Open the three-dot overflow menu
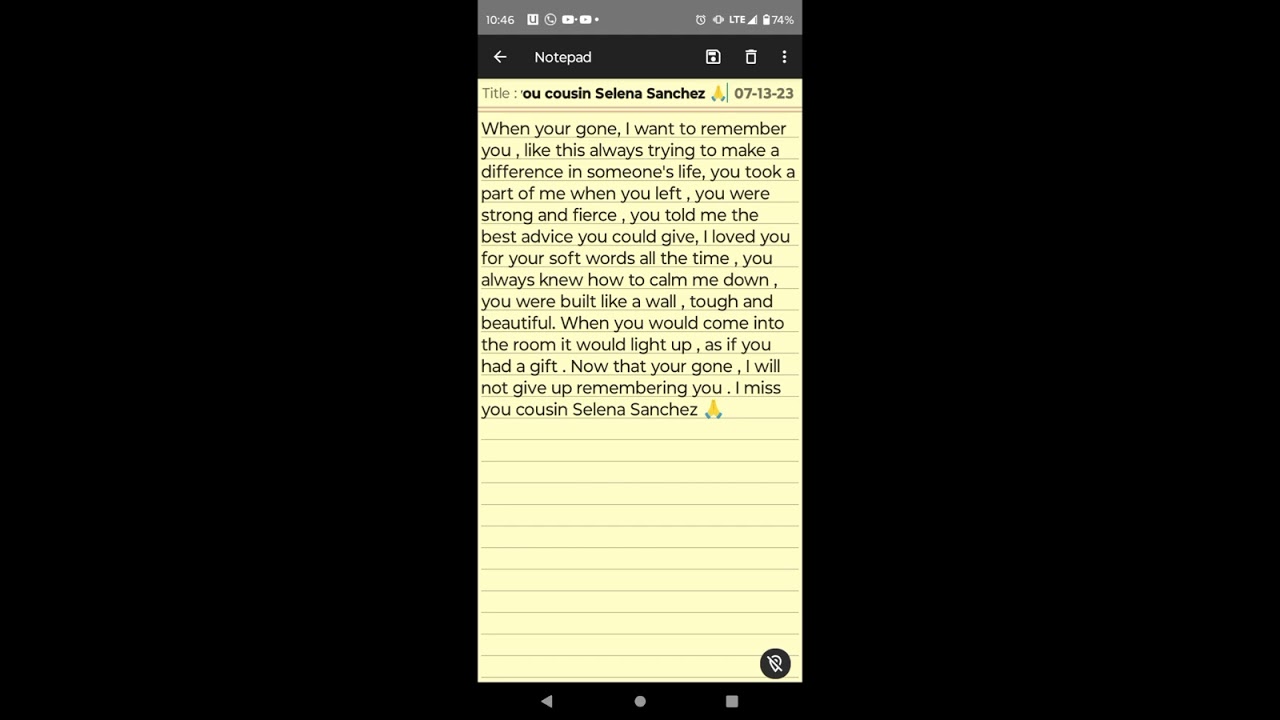The height and width of the screenshot is (720, 1280). (x=784, y=57)
